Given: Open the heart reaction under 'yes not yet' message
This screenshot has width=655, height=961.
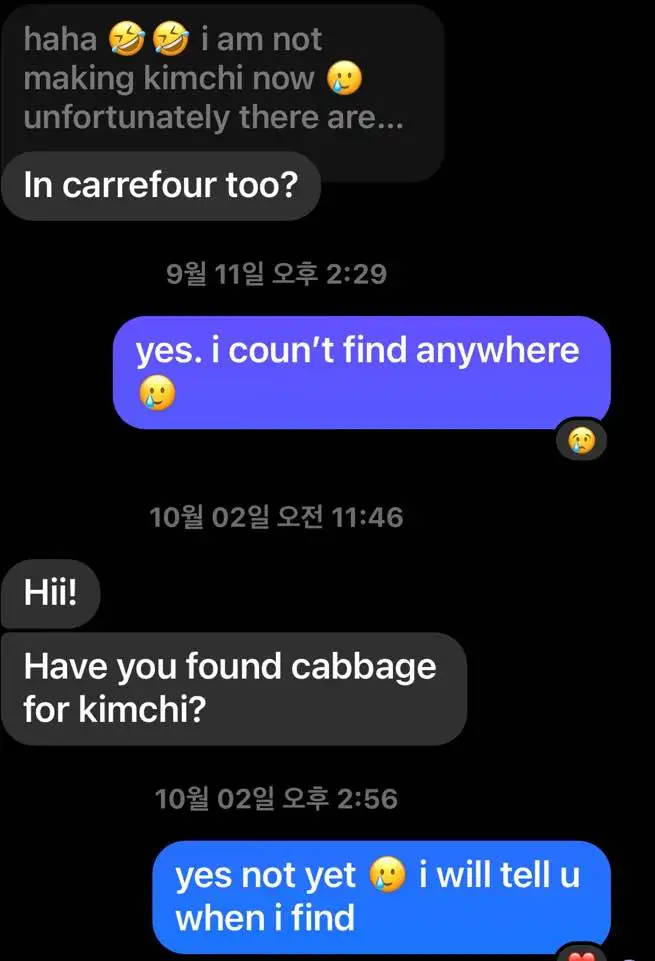Looking at the screenshot, I should click(581, 954).
